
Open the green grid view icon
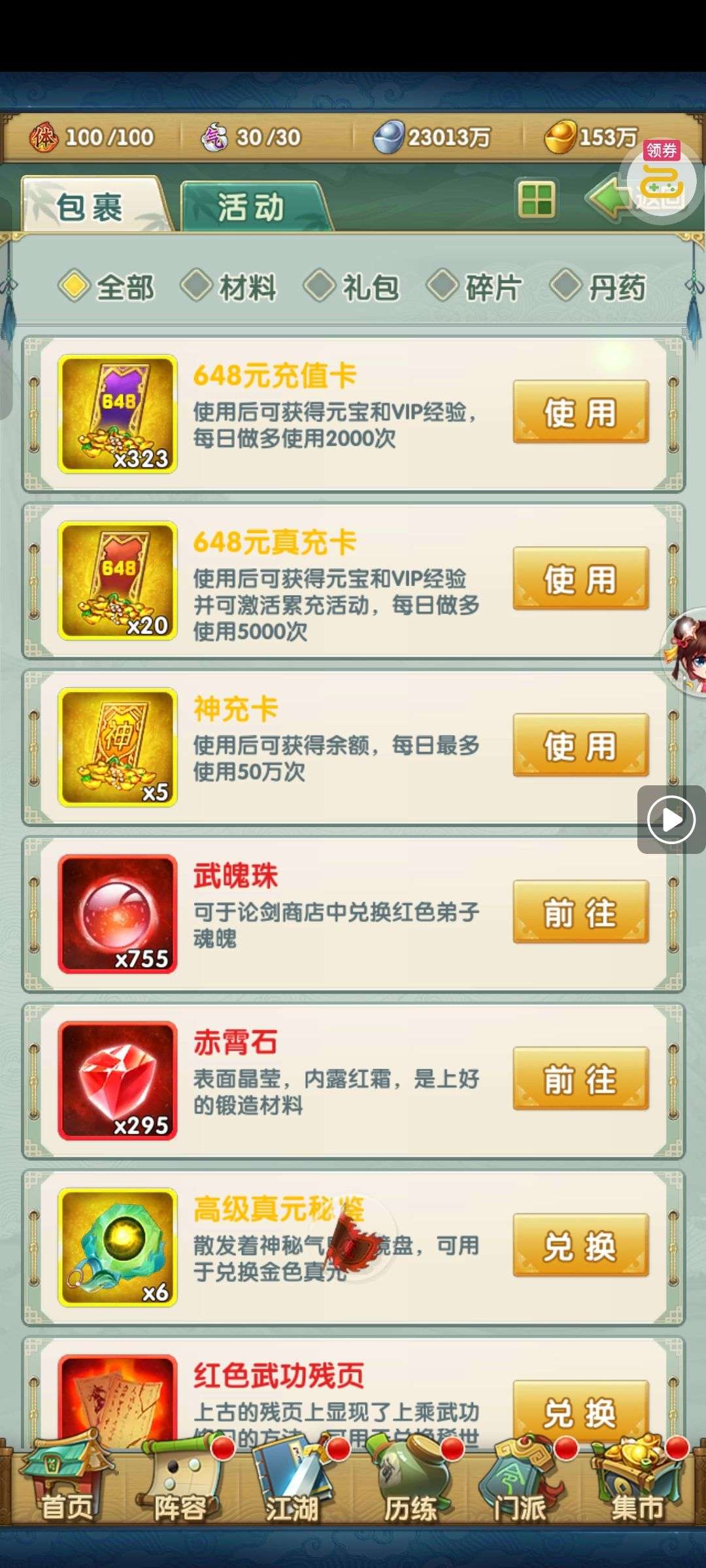(536, 200)
